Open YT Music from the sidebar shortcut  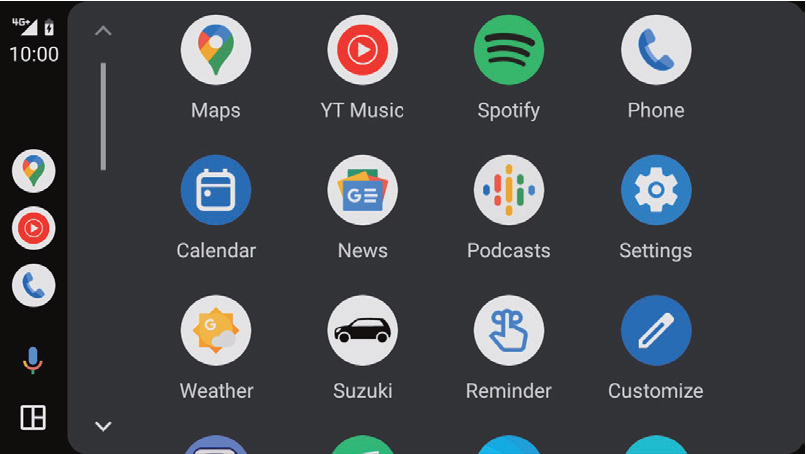pos(33,229)
